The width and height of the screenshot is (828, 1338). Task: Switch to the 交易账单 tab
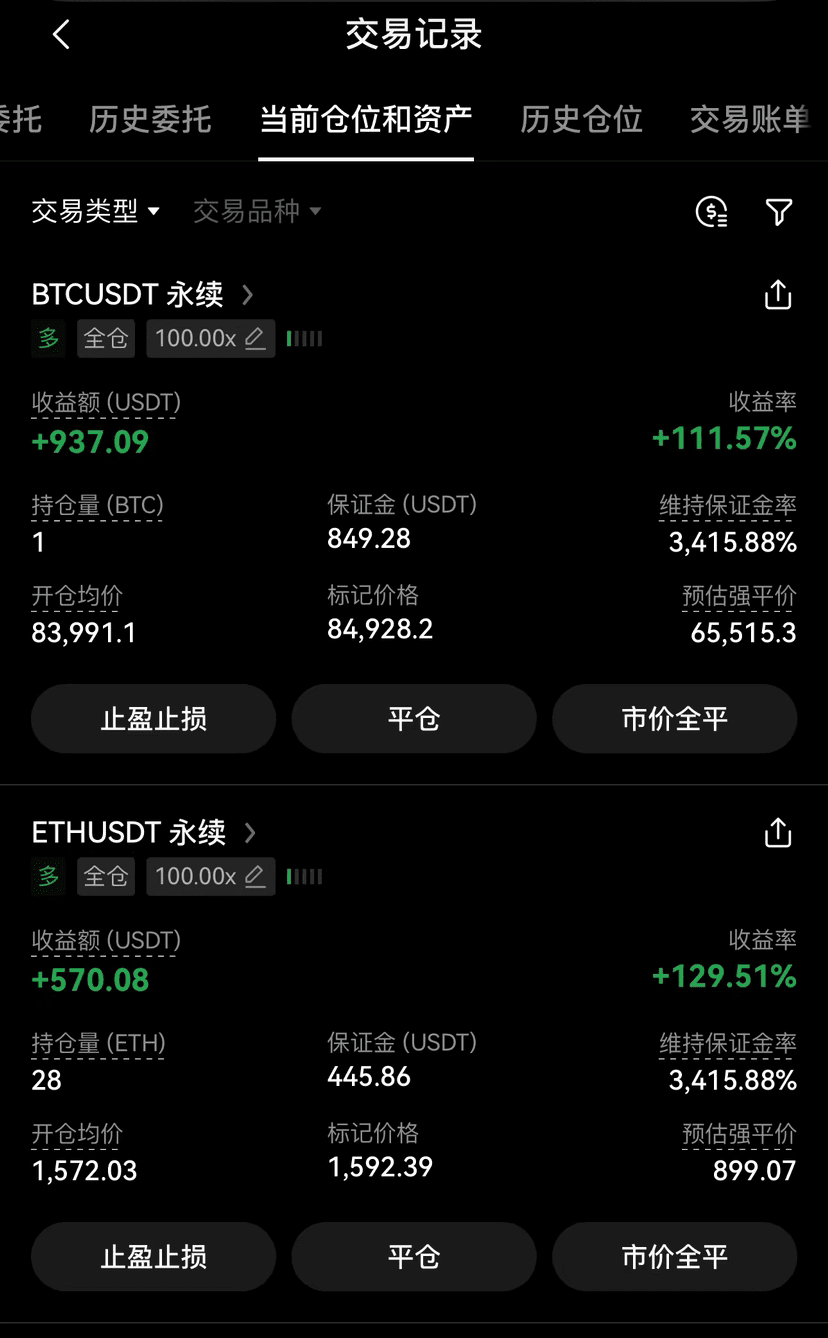tap(750, 120)
